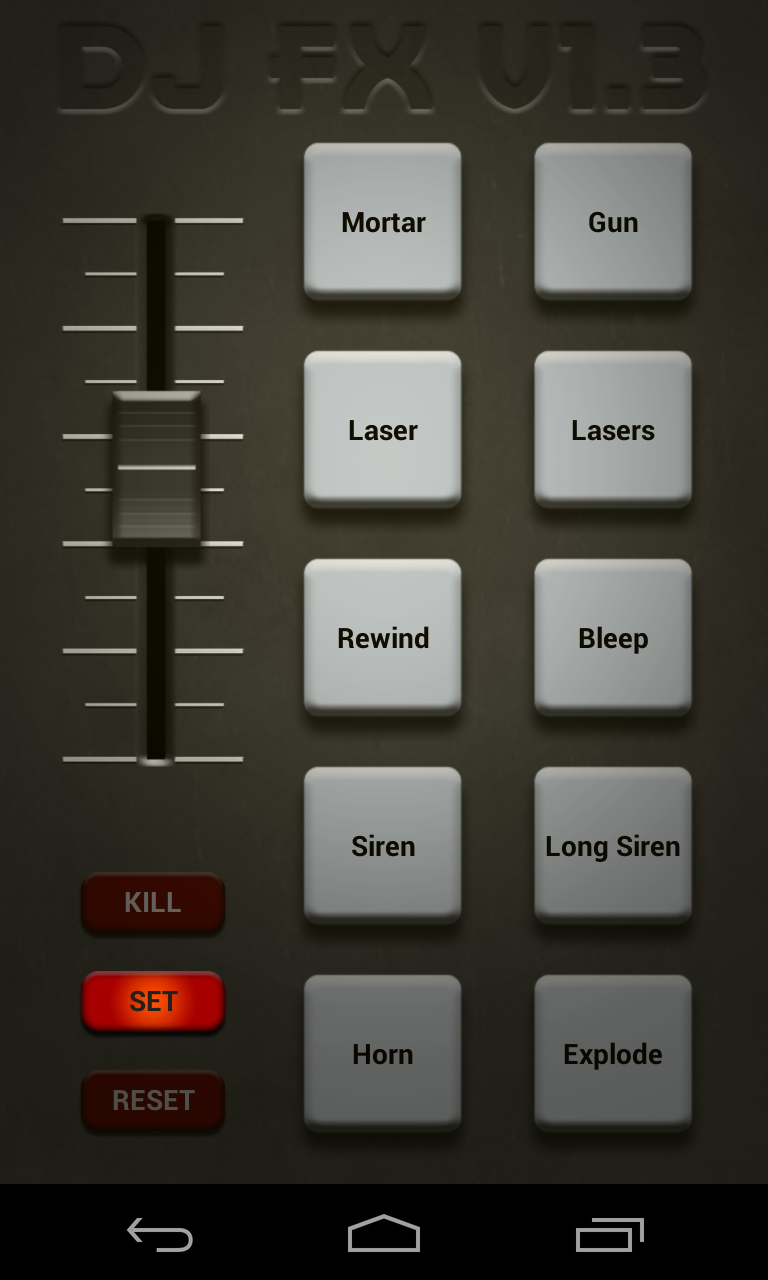Viewport: 768px width, 1280px height.
Task: Go back with the system back arrow
Action: pyautogui.click(x=160, y=1234)
